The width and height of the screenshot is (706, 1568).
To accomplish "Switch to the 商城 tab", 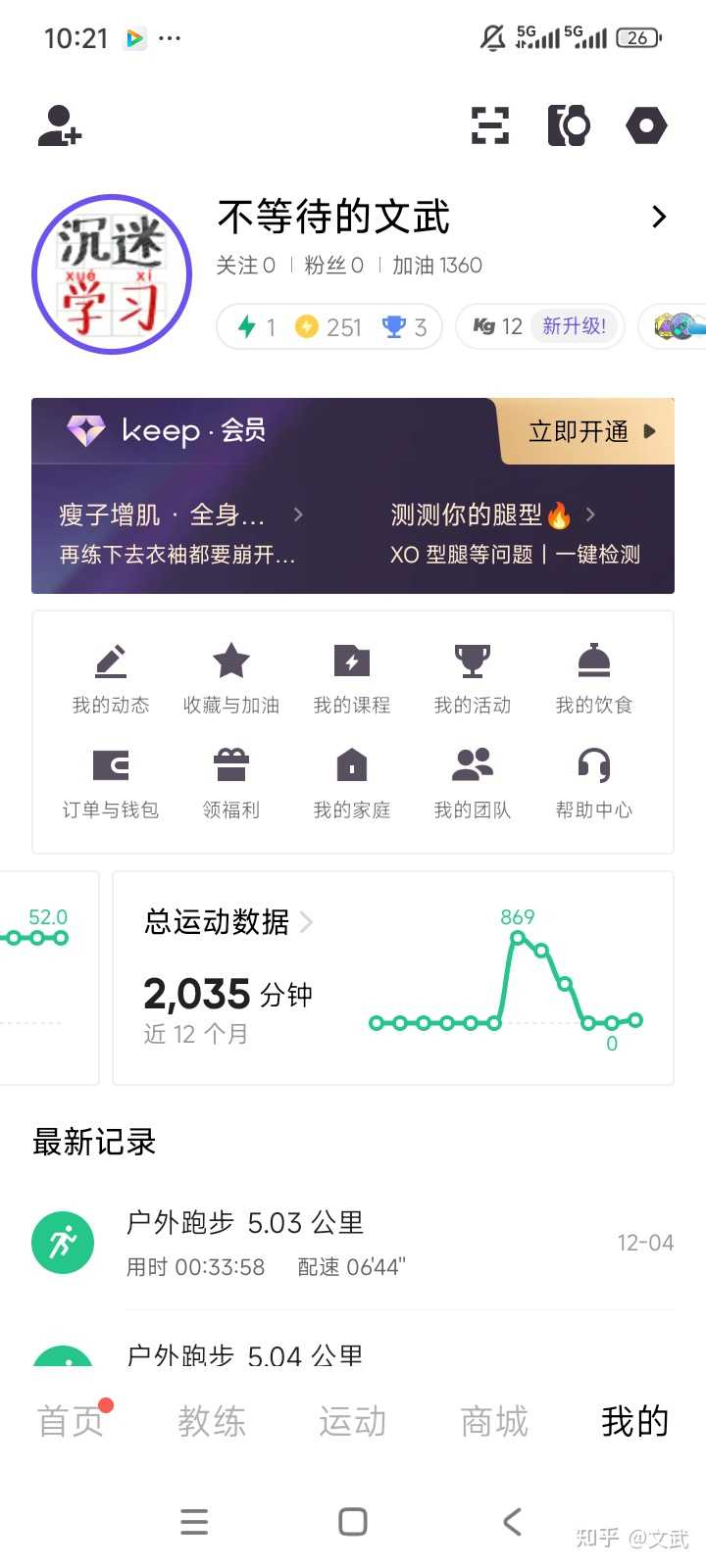I will coord(494,1421).
